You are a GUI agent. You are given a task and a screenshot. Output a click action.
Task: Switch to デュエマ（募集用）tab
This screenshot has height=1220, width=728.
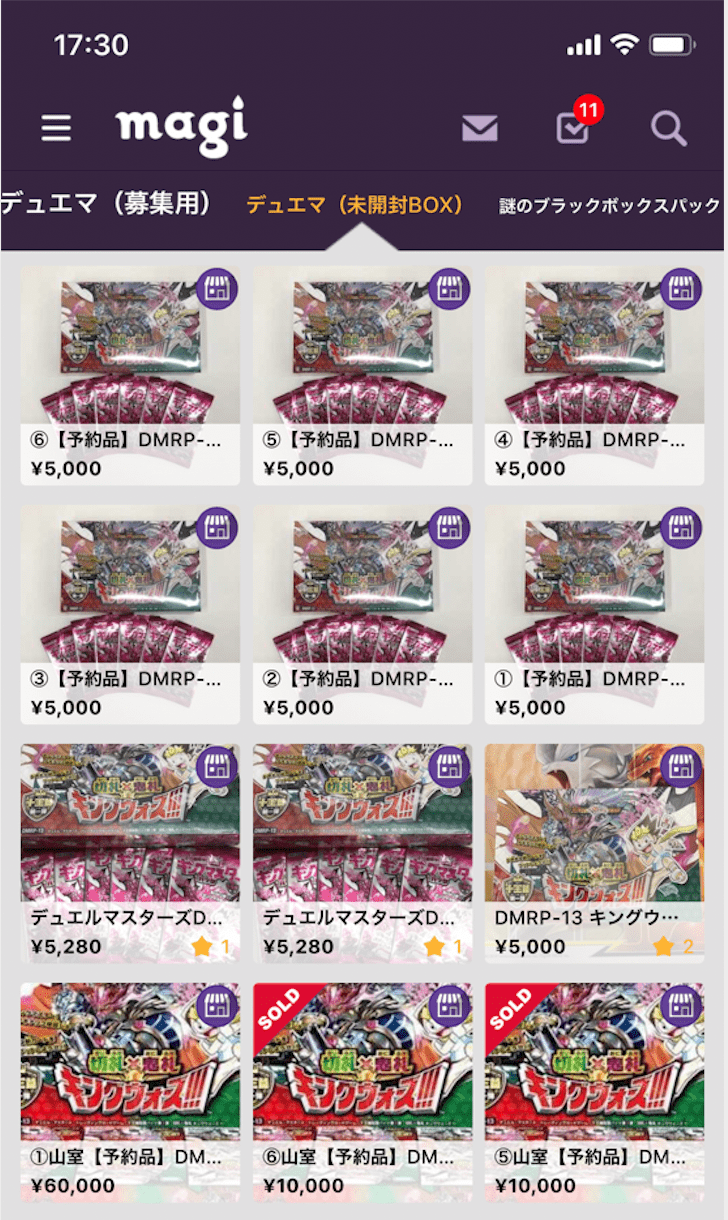(106, 205)
